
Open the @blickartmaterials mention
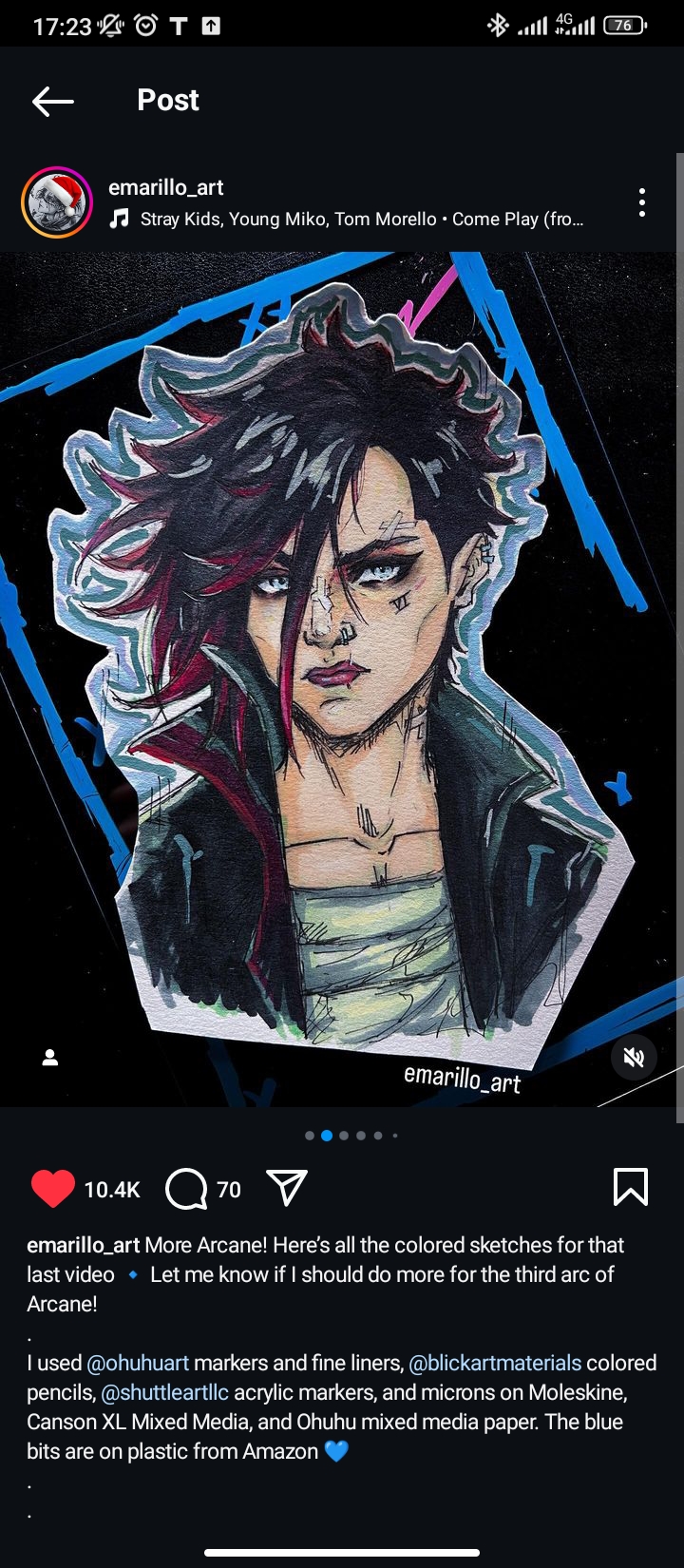[495, 1363]
